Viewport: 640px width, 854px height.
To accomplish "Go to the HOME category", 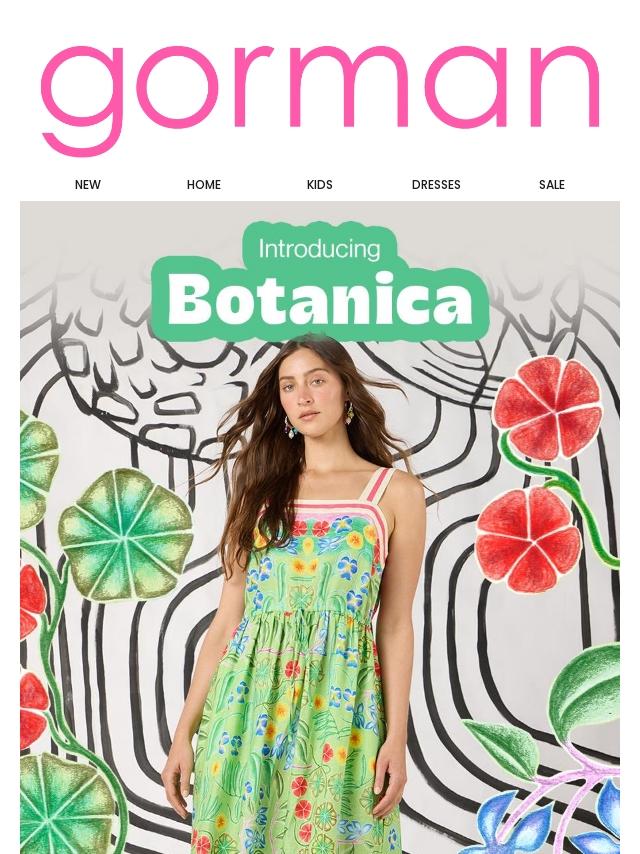I will pyautogui.click(x=204, y=185).
